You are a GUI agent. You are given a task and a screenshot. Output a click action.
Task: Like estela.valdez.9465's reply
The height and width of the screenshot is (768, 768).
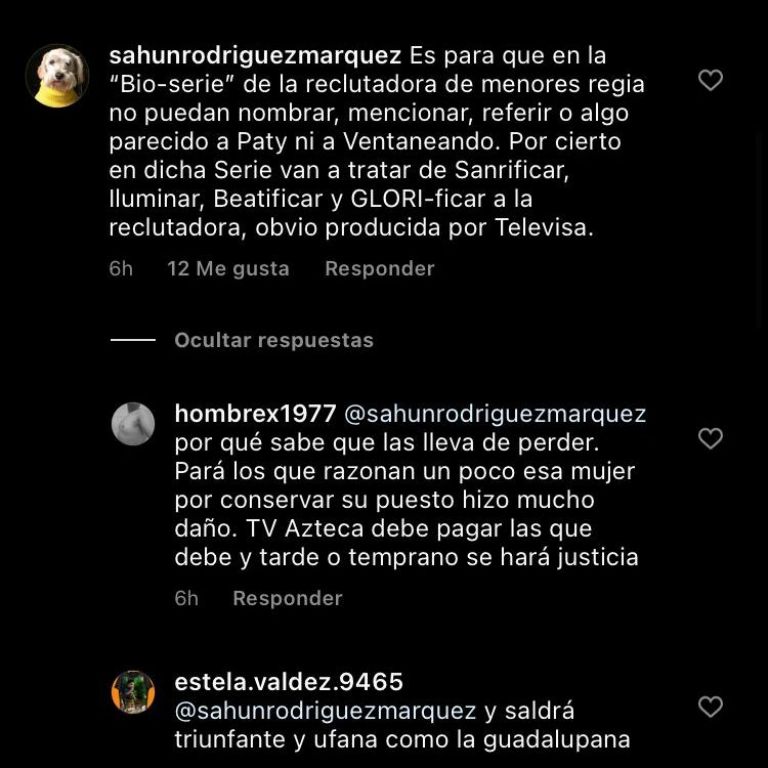(710, 708)
